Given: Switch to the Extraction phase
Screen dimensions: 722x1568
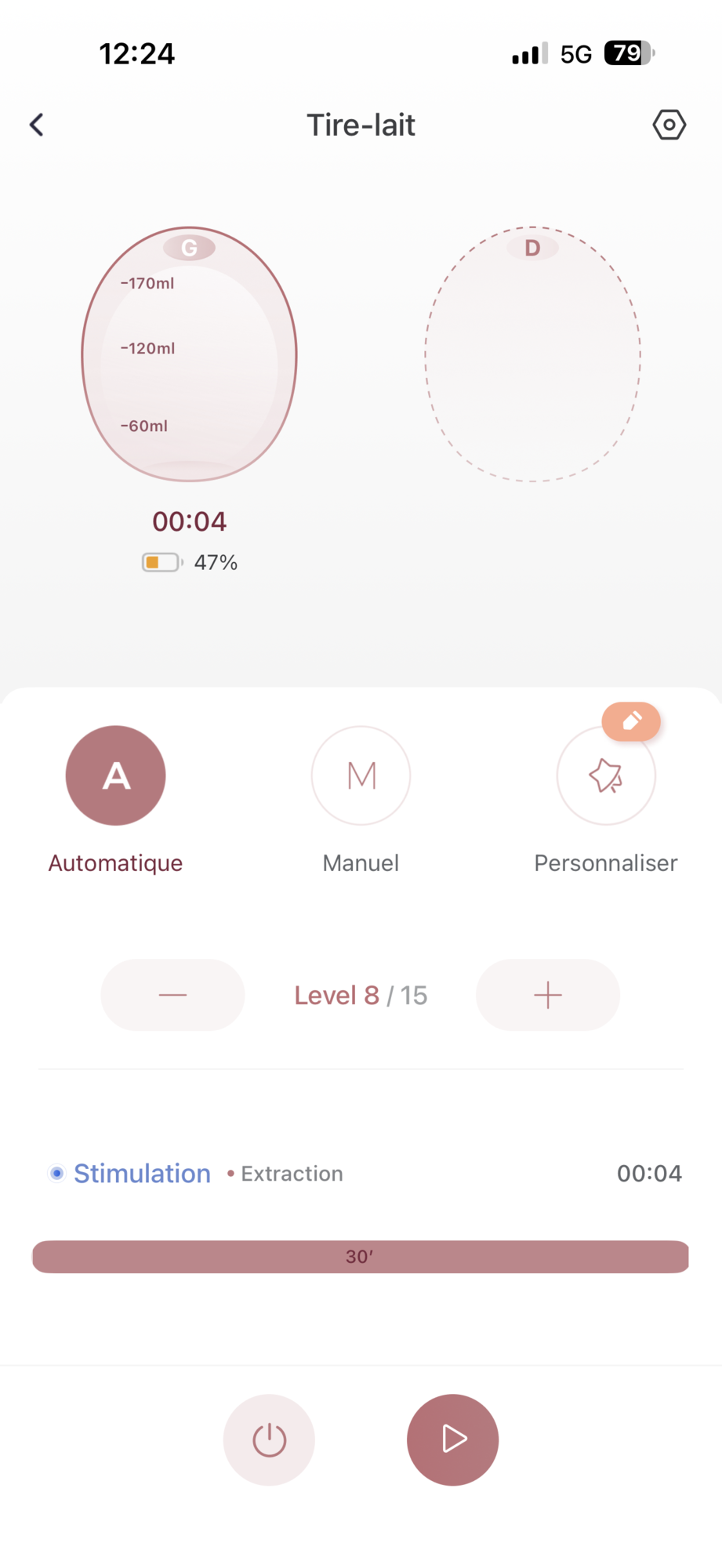Looking at the screenshot, I should click(292, 1173).
